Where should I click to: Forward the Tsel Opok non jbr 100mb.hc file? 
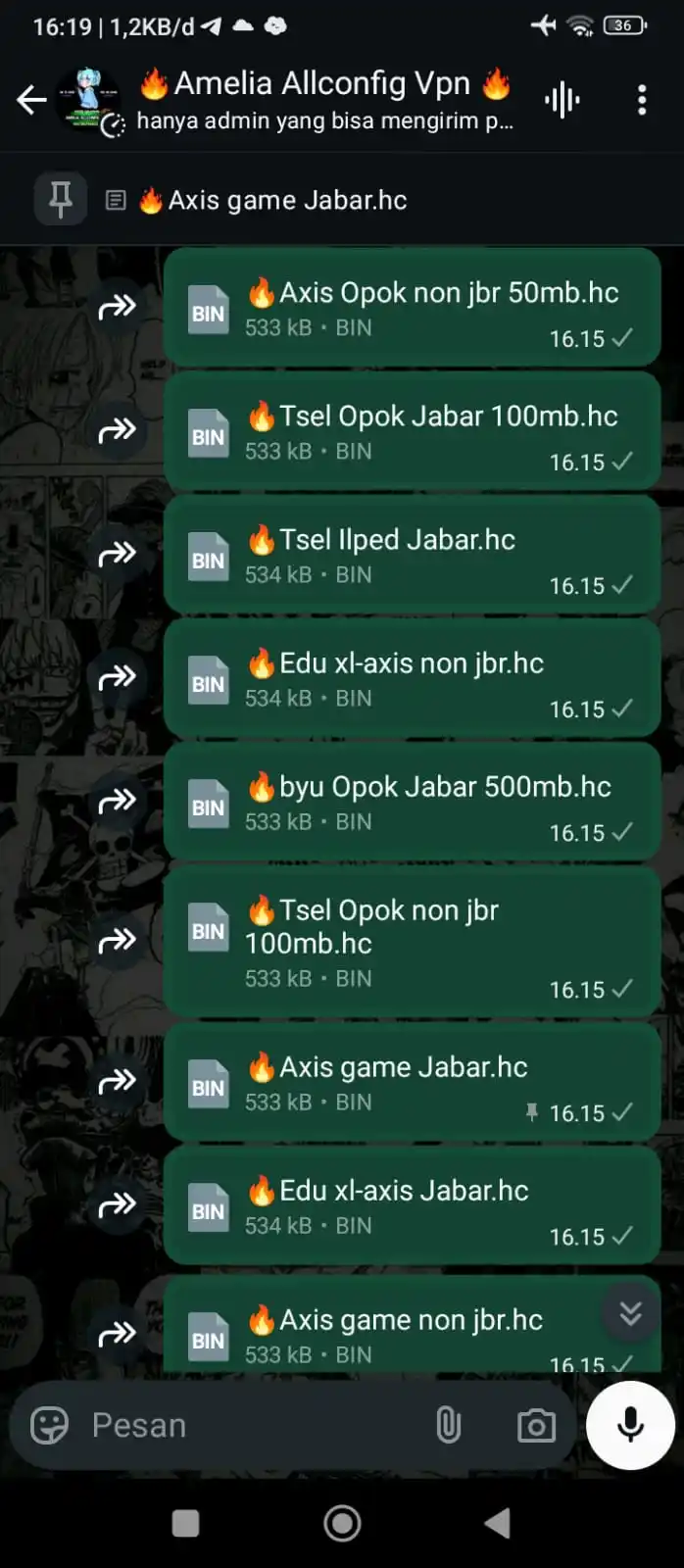117,941
